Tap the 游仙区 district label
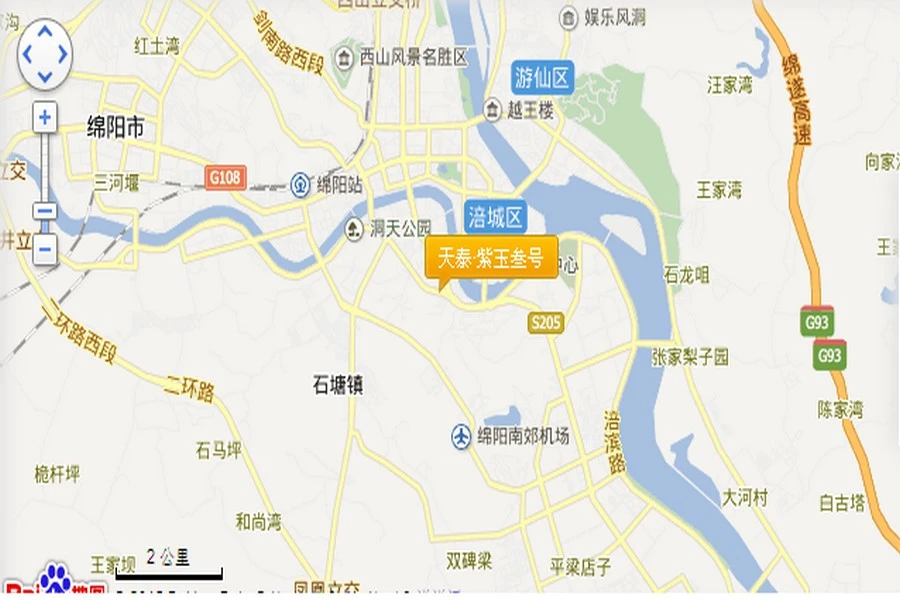Viewport: 900px width, 600px height. pyautogui.click(x=543, y=76)
